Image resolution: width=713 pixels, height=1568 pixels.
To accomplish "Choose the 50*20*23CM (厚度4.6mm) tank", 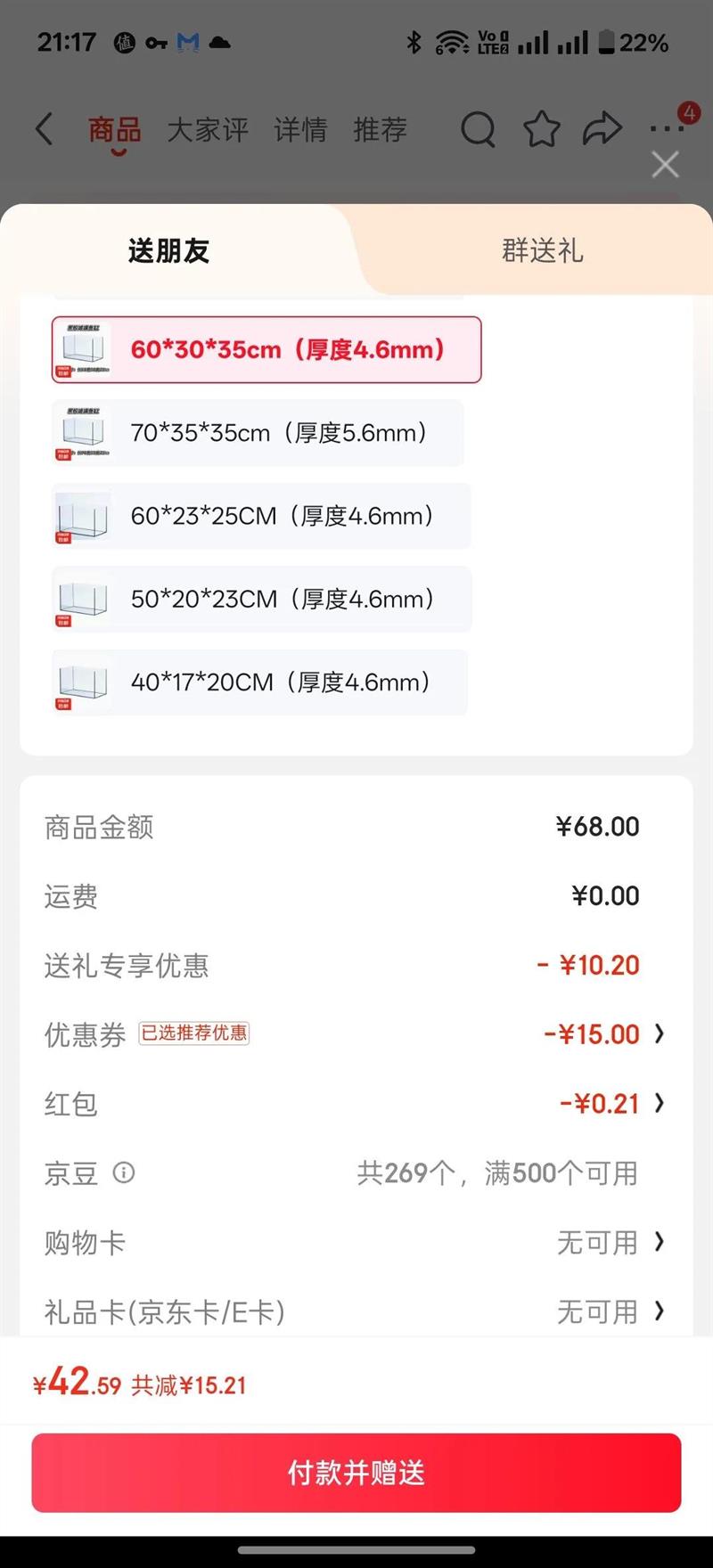I will click(261, 599).
